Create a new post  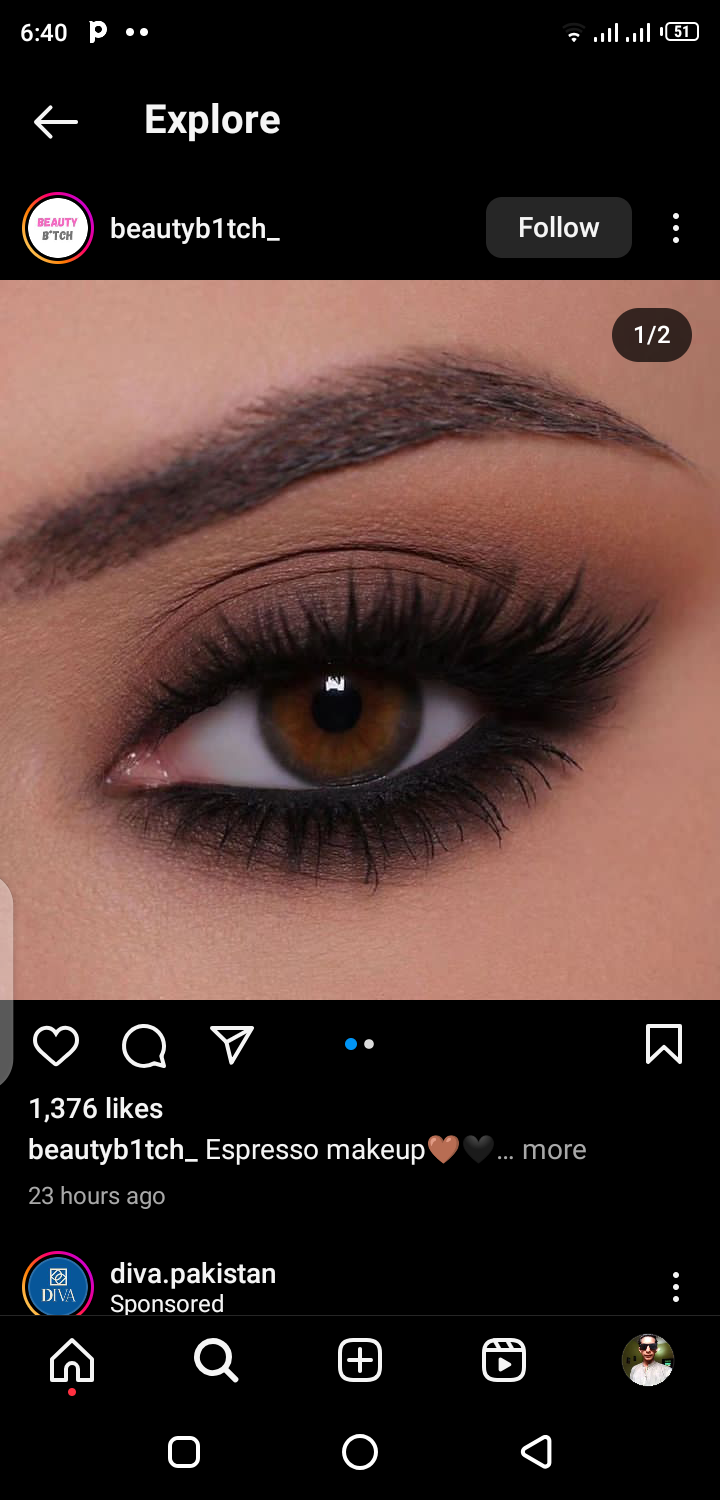pyautogui.click(x=360, y=1361)
